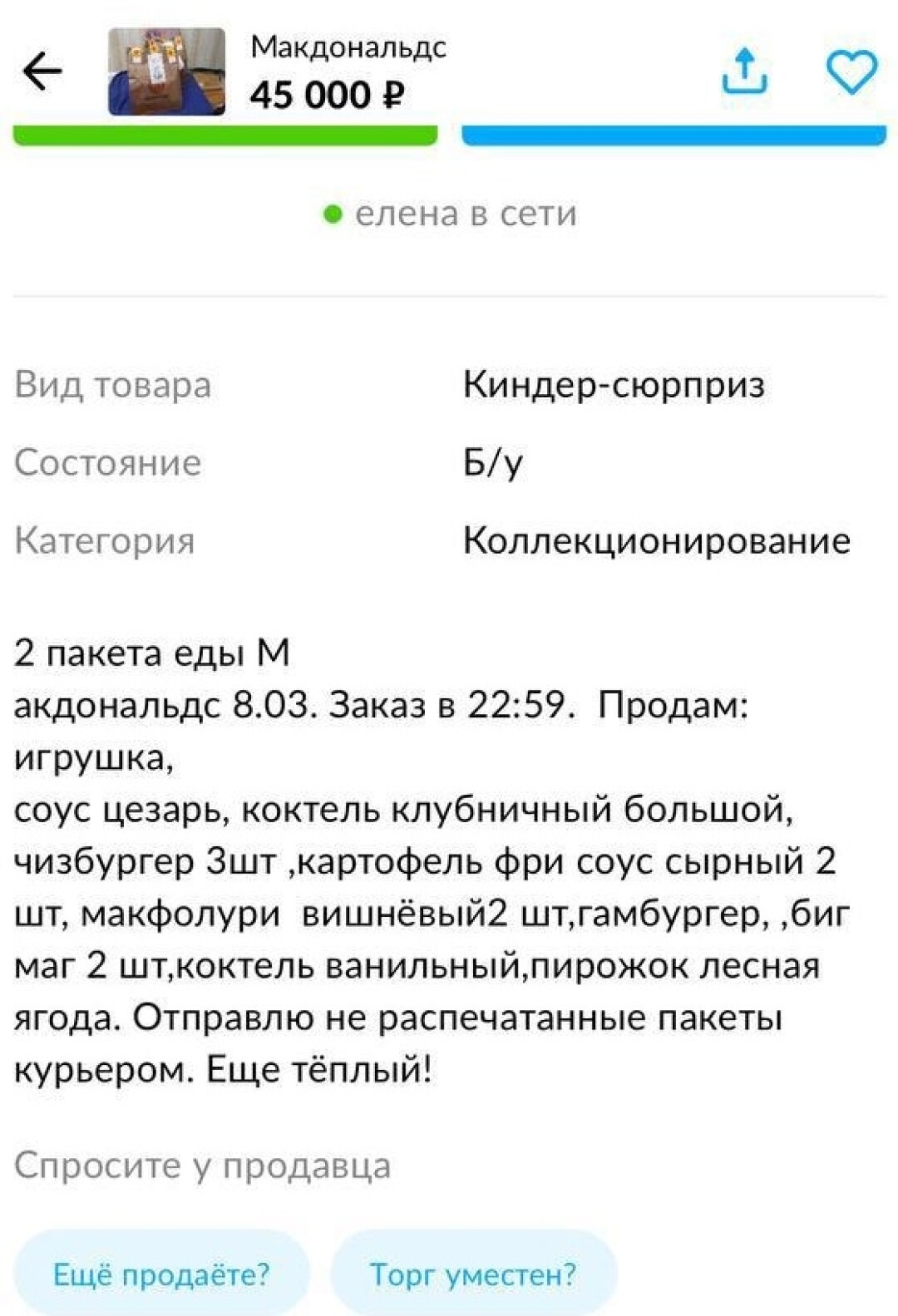Viewport: 898px width, 1316px height.
Task: Select the "Торг уместен?" quick question
Action: click(473, 1274)
